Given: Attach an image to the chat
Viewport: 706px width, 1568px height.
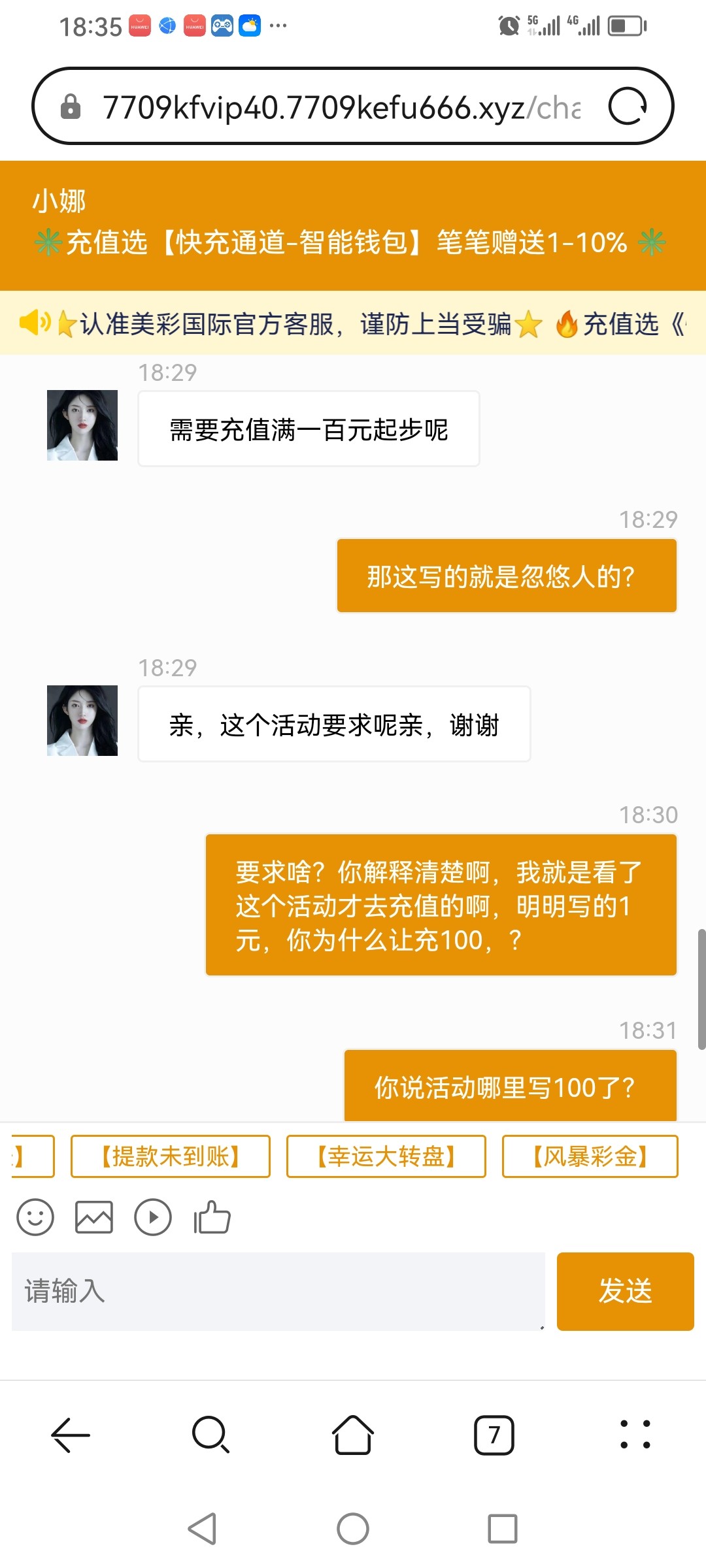Looking at the screenshot, I should coord(94,1217).
